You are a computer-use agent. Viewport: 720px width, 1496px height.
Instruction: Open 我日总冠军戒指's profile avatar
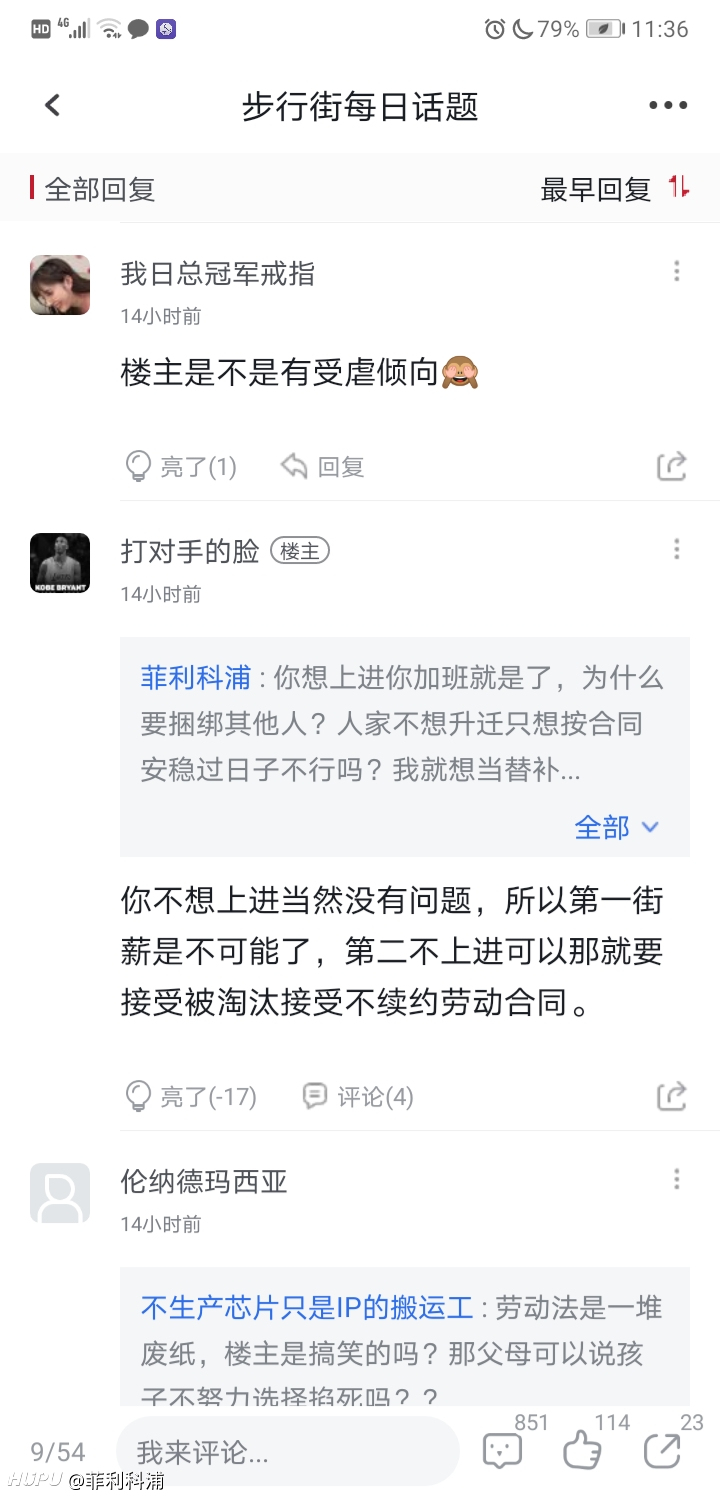coord(60,285)
